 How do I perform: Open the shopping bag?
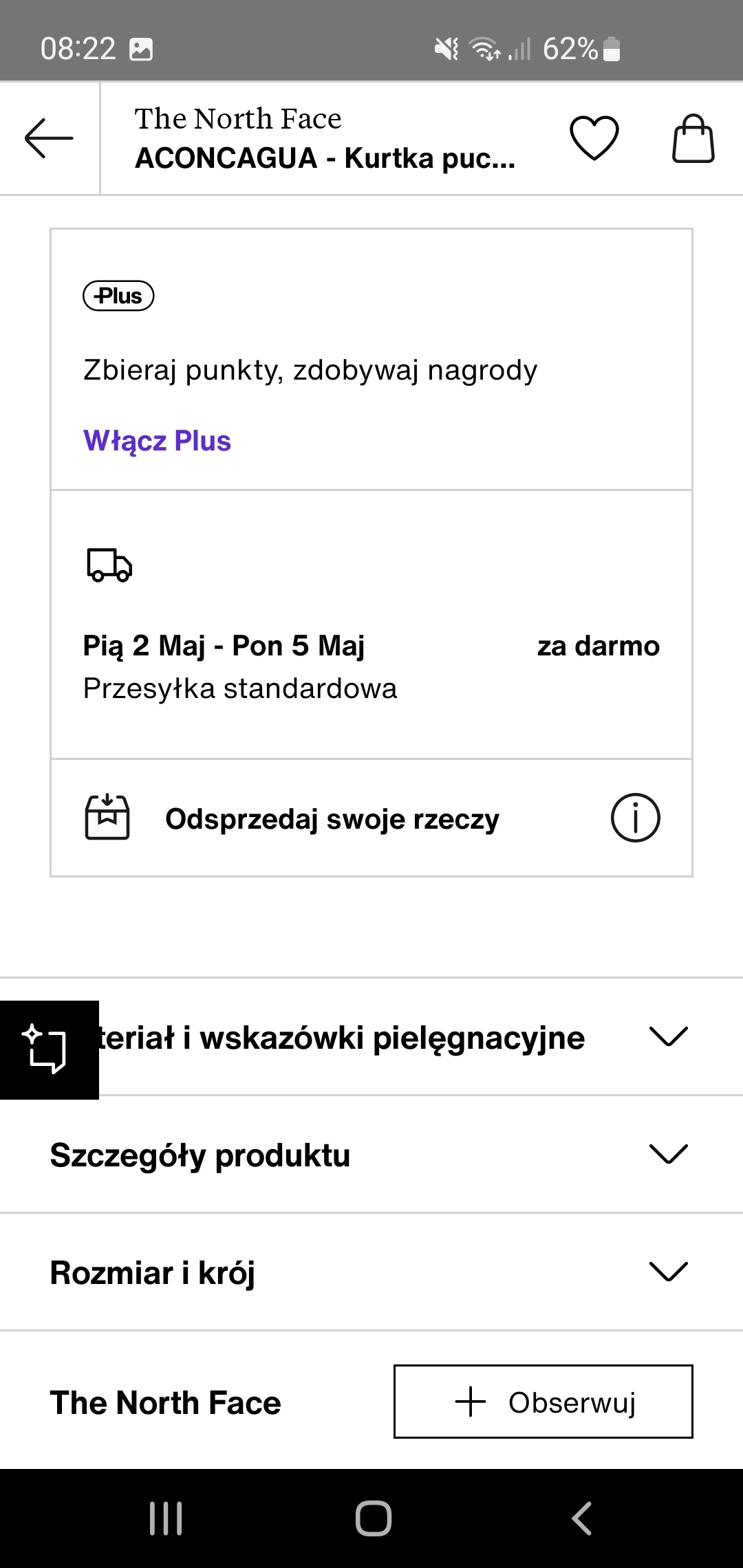(x=693, y=138)
